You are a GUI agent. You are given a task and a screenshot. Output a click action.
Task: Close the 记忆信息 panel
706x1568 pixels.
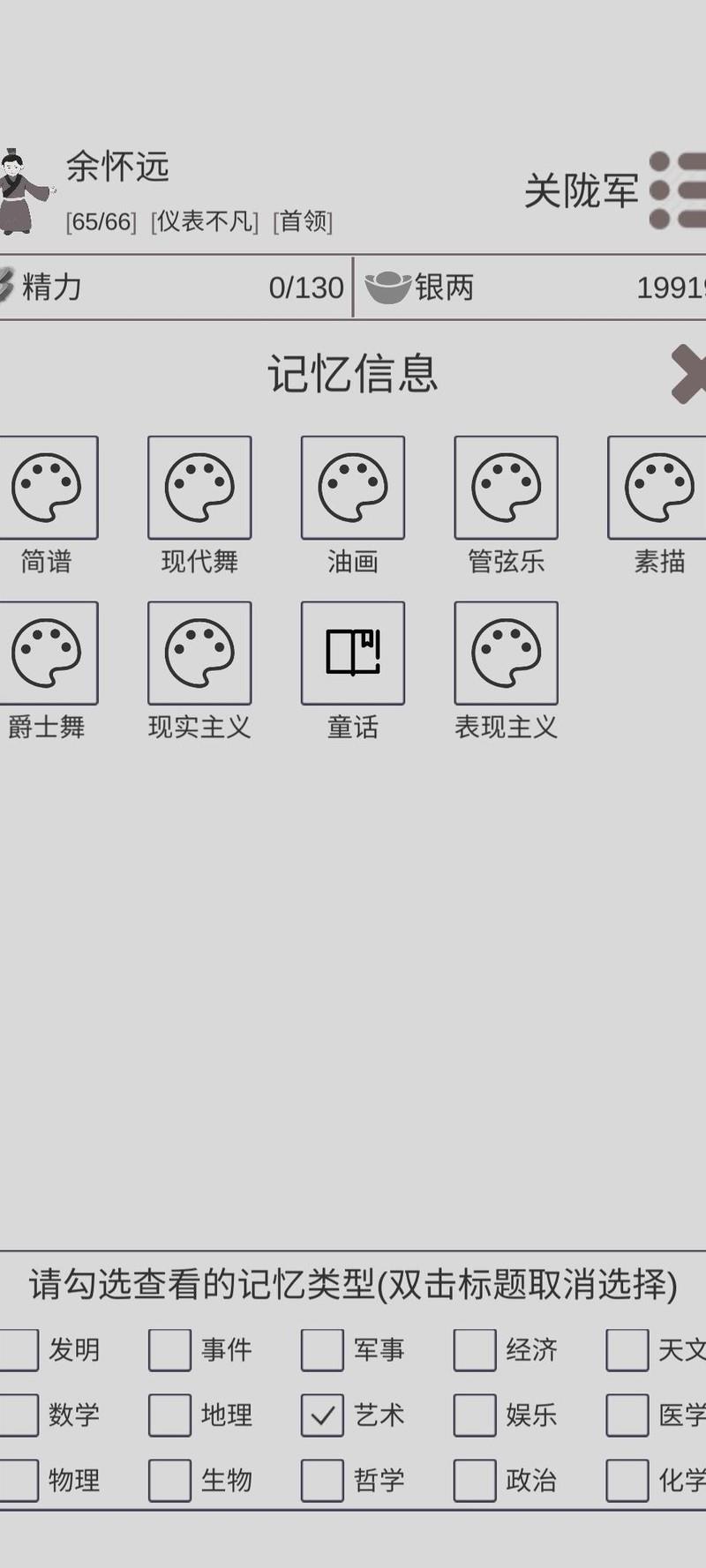coord(689,374)
